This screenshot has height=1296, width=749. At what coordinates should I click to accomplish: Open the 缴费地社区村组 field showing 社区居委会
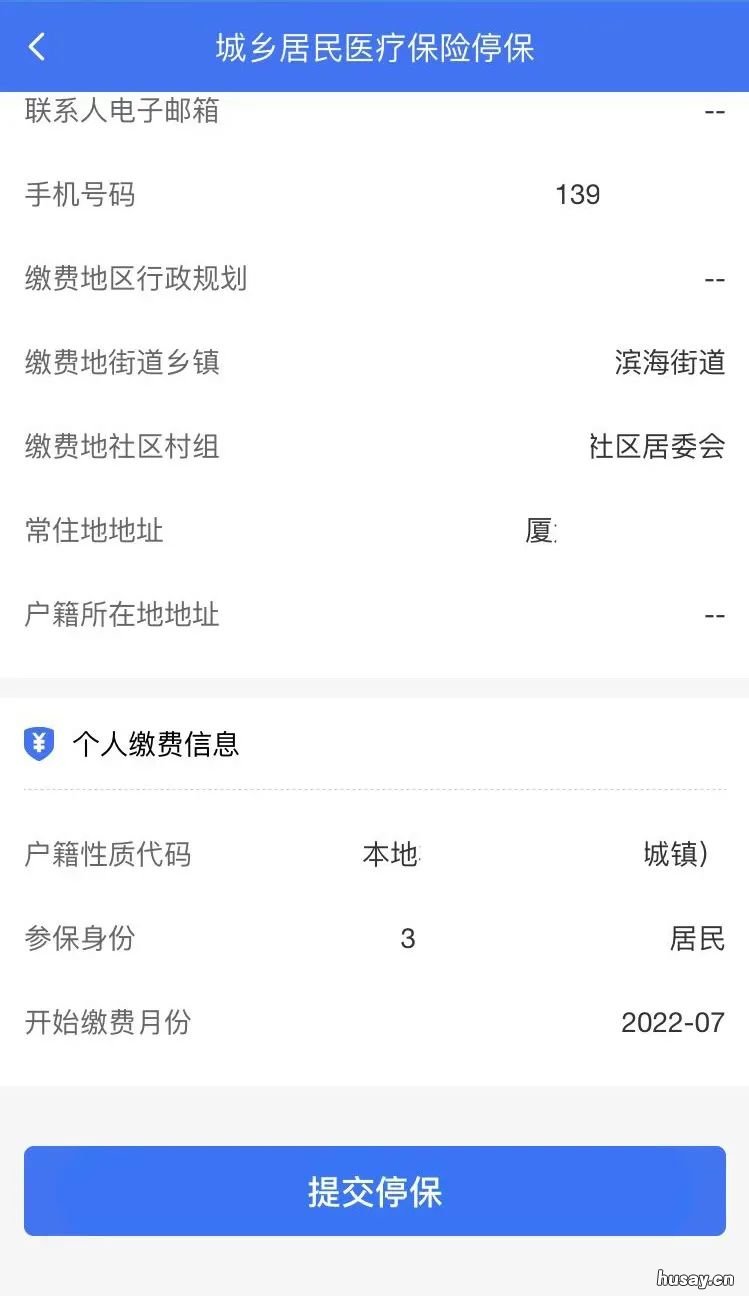pos(656,447)
